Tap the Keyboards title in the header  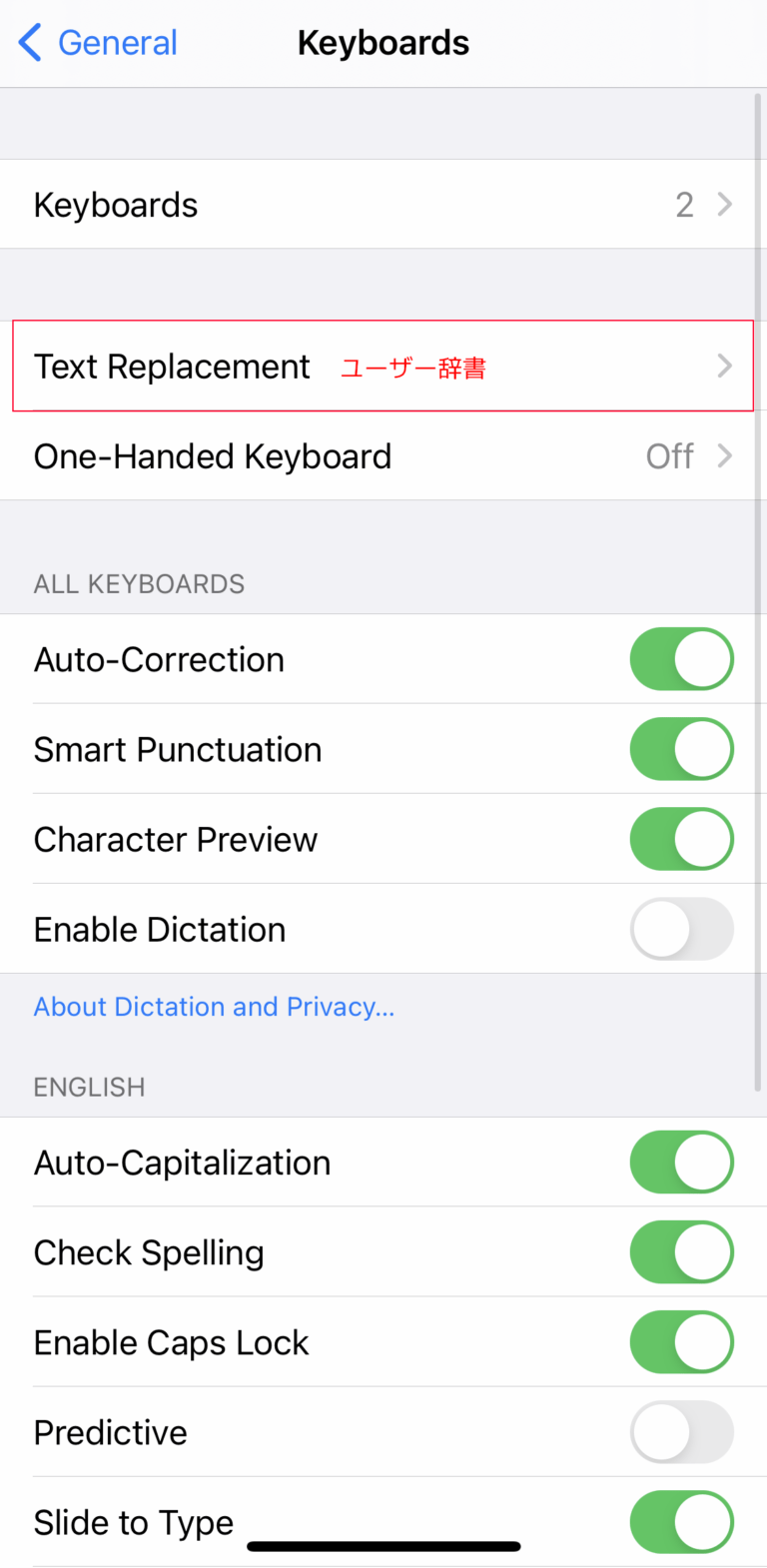(383, 42)
